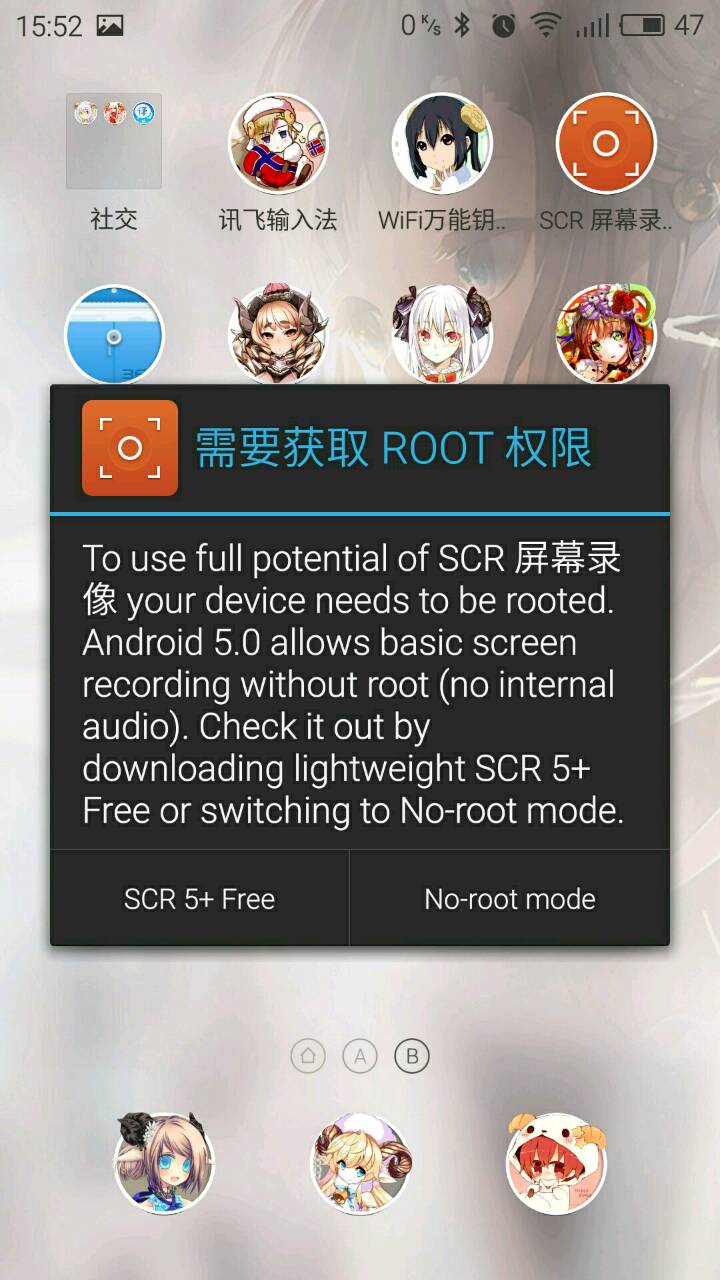720x1280 pixels.
Task: Go to the home page indicator
Action: tap(308, 1055)
